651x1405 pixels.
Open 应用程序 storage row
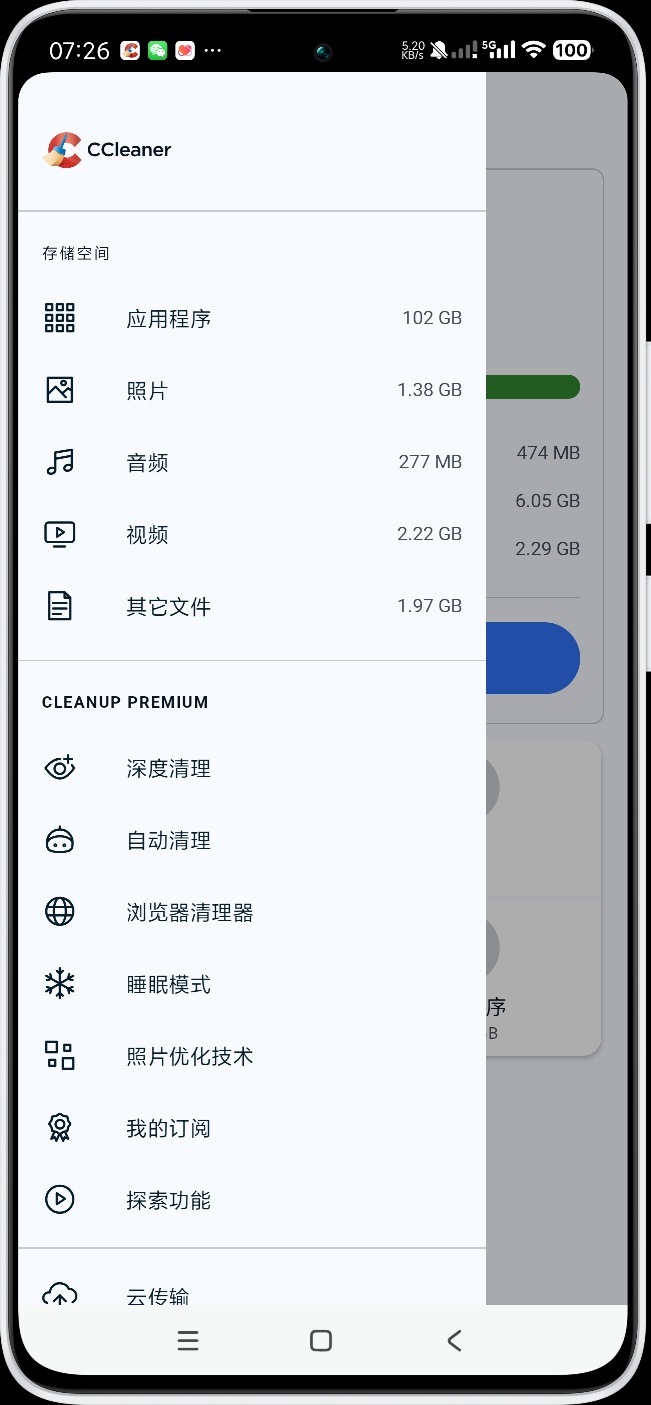pos(250,319)
